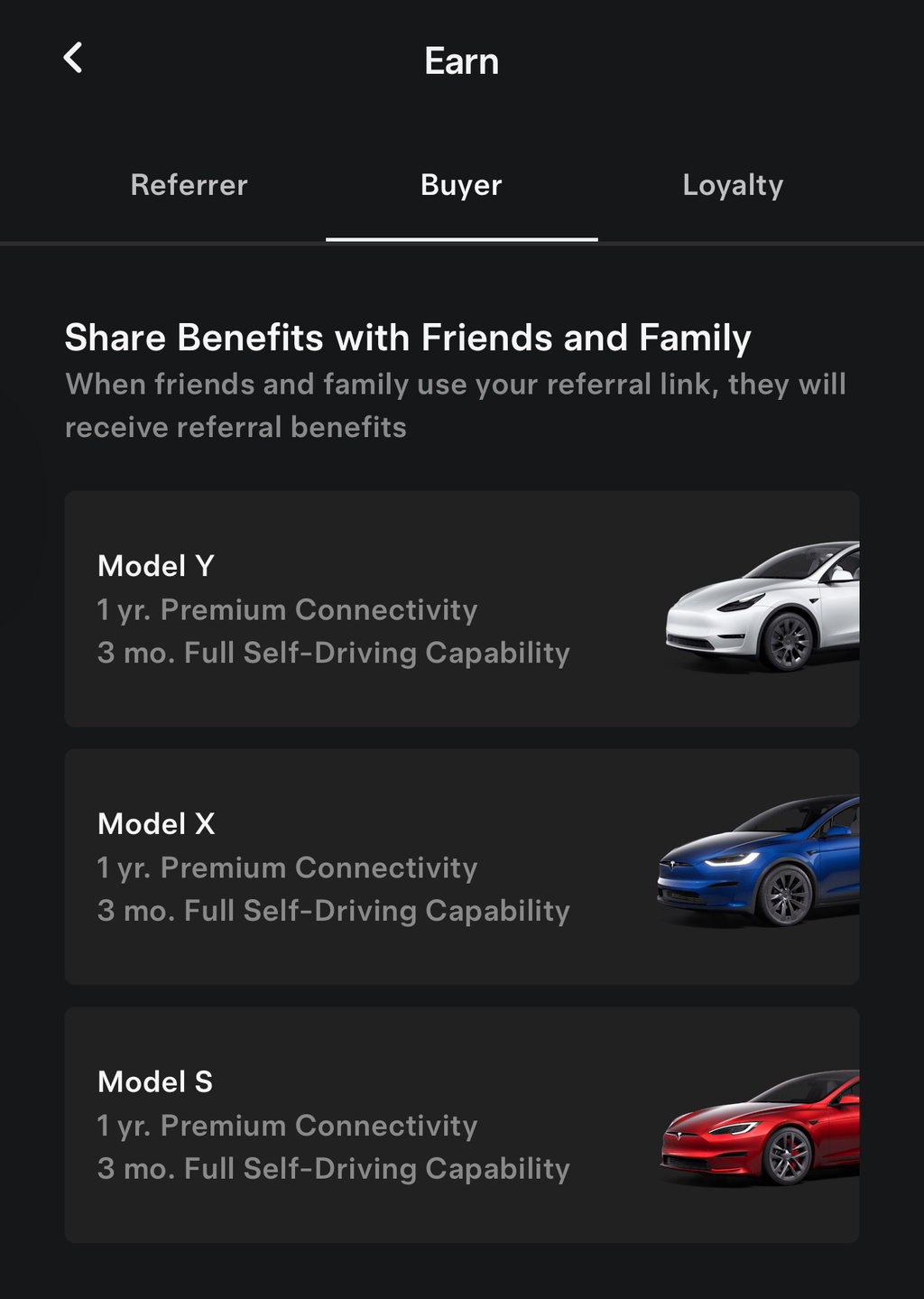The image size is (924, 1299).
Task: Tap the Model S benefits card
Action: click(x=461, y=1125)
